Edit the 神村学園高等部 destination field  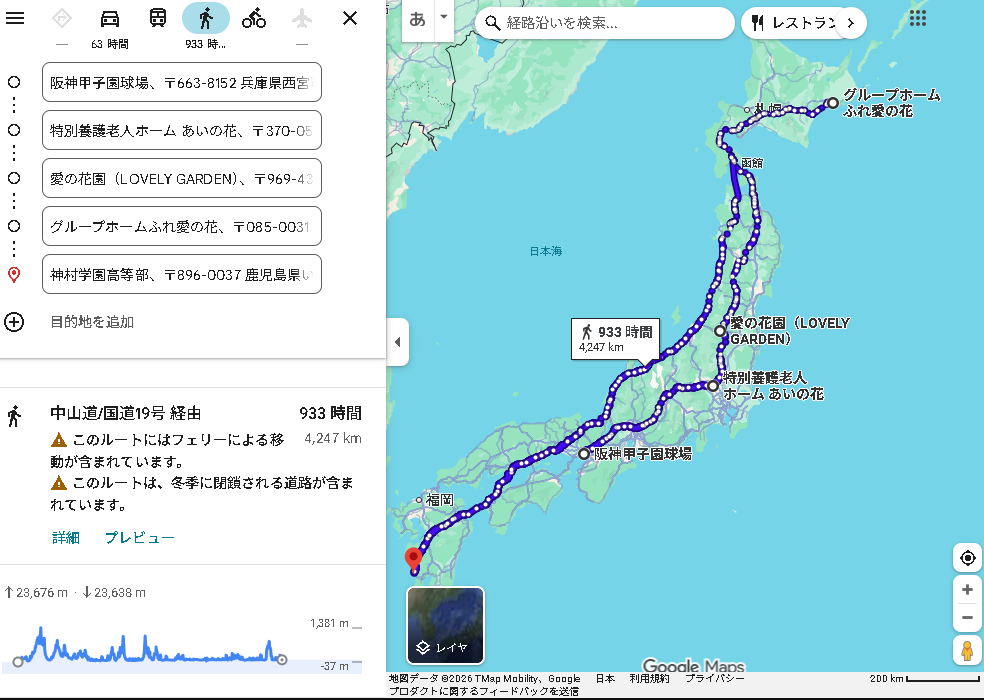click(x=181, y=275)
